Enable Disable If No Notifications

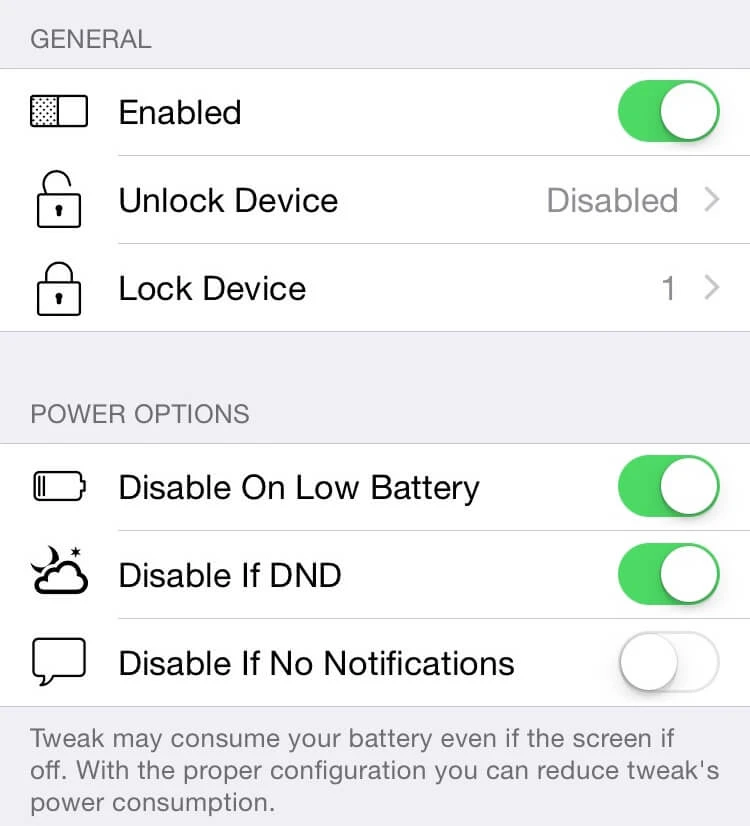668,662
